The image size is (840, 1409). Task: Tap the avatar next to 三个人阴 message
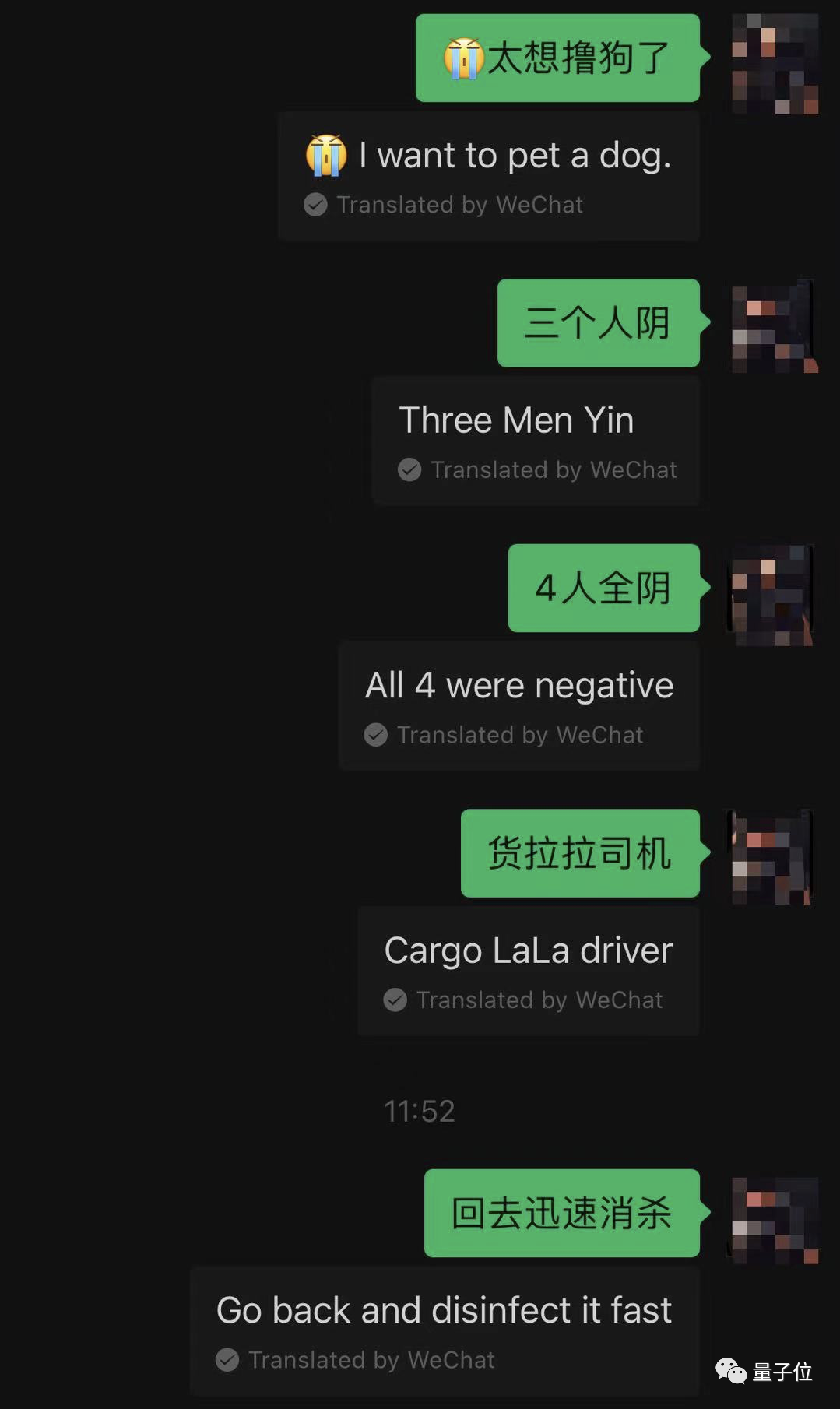coord(773,326)
